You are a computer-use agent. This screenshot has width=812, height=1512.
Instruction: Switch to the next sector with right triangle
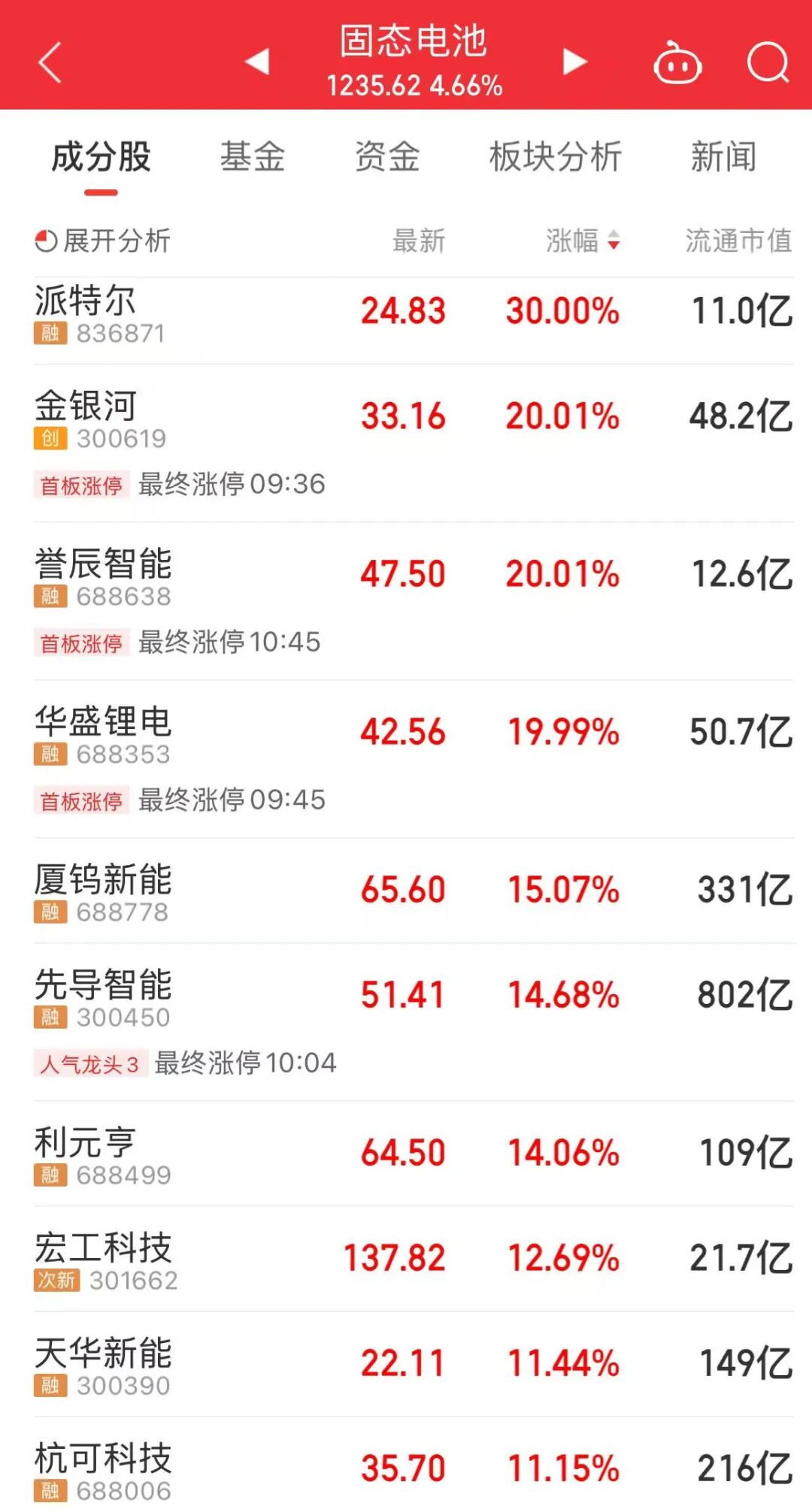click(x=575, y=62)
